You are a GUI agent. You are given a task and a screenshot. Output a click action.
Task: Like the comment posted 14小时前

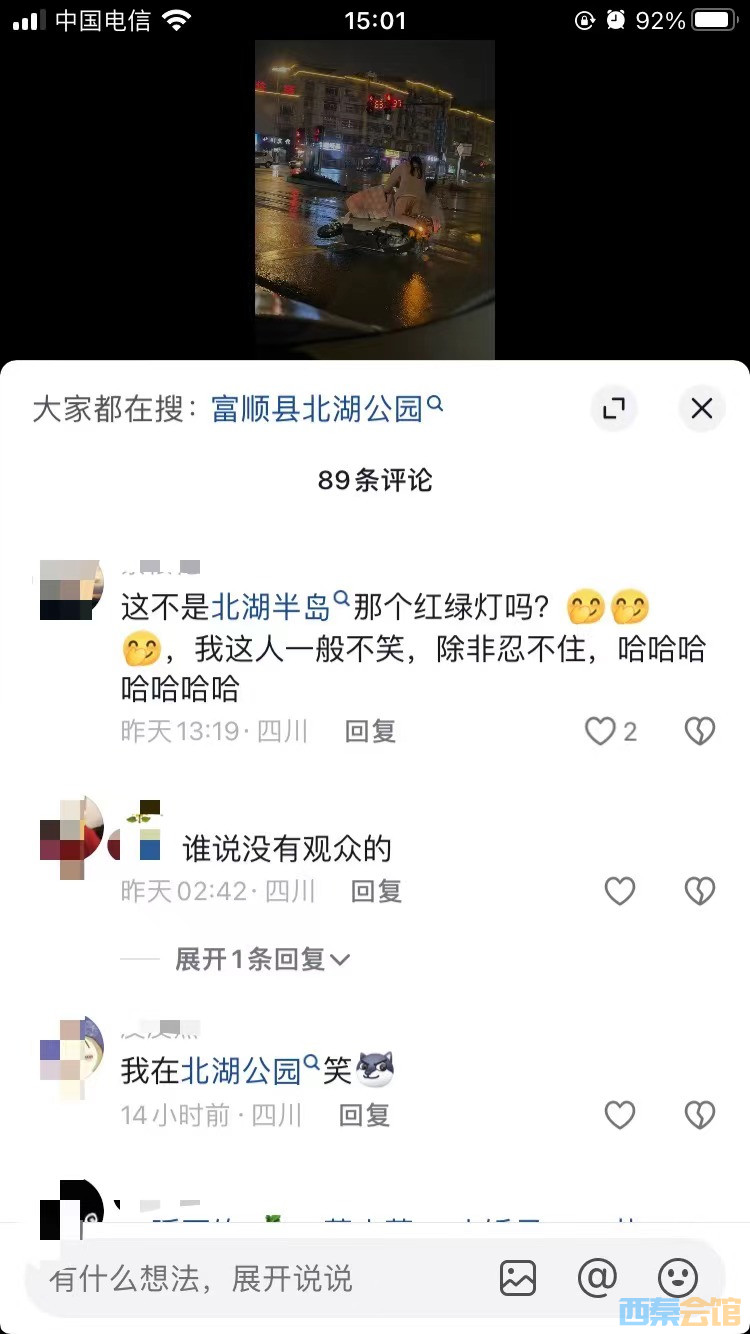tap(619, 1115)
